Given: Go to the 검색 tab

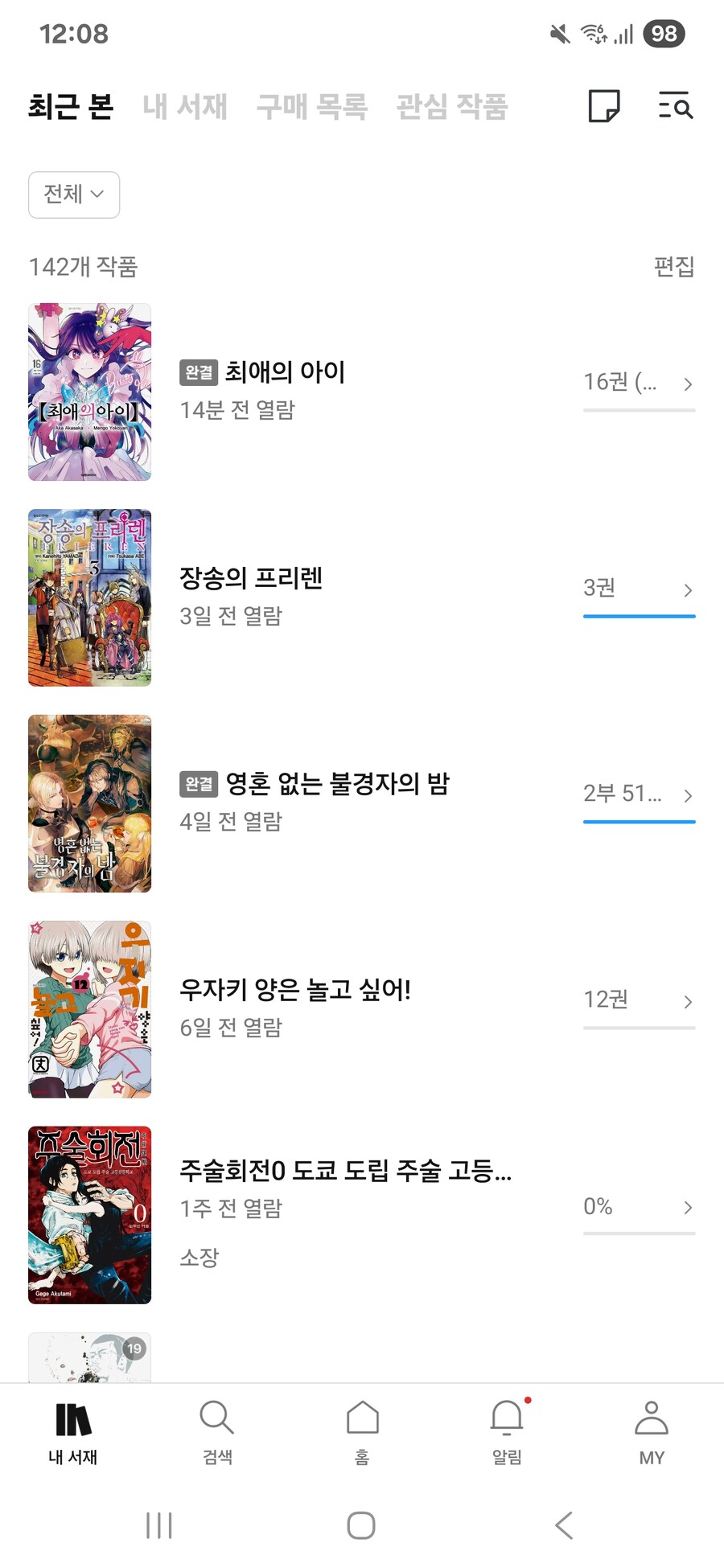Looking at the screenshot, I should [217, 1431].
